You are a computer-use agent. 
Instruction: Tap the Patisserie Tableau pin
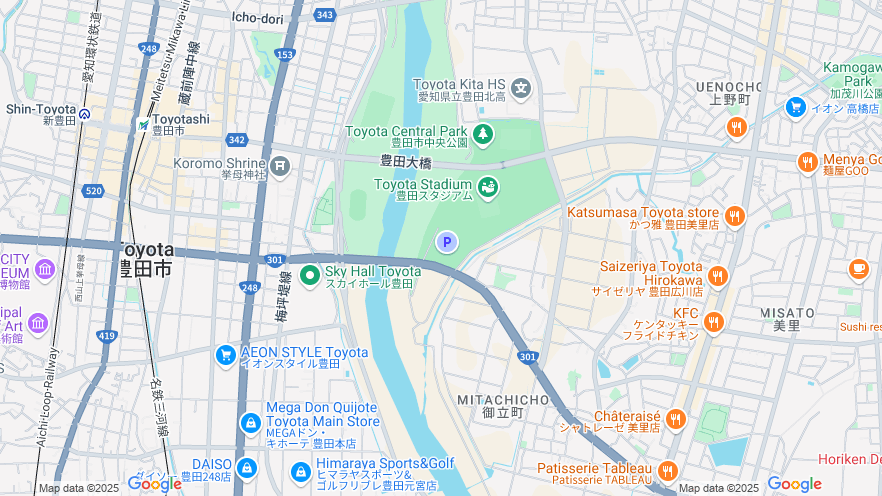click(667, 470)
